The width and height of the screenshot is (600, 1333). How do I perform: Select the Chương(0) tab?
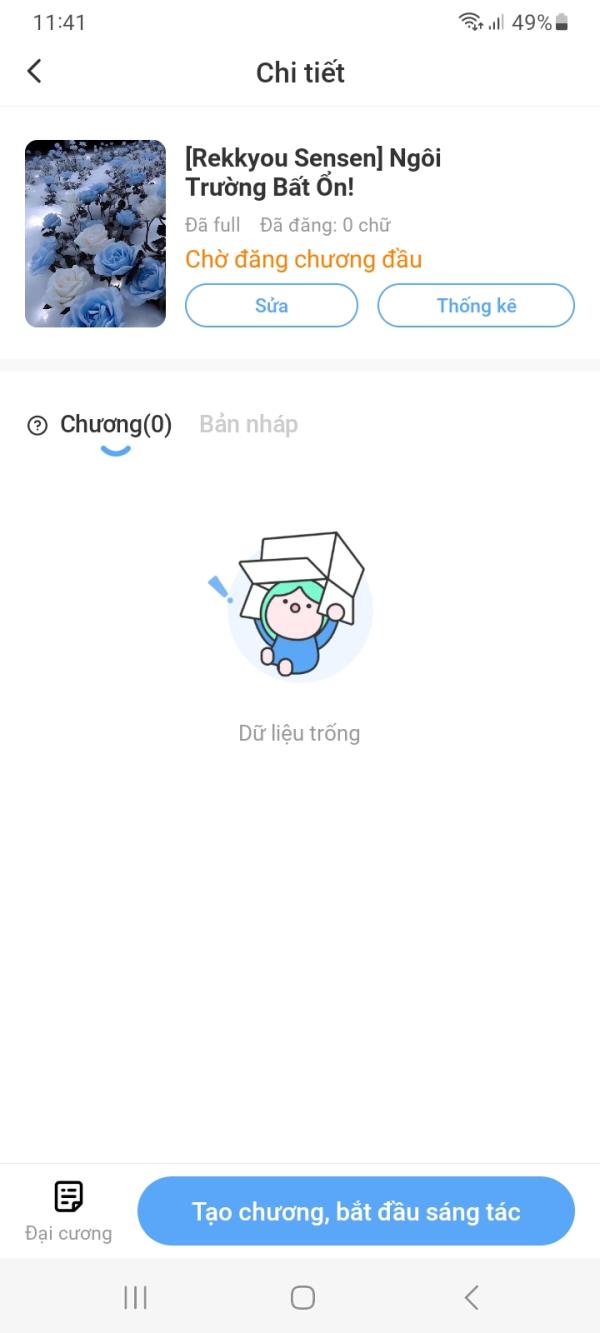tap(116, 424)
